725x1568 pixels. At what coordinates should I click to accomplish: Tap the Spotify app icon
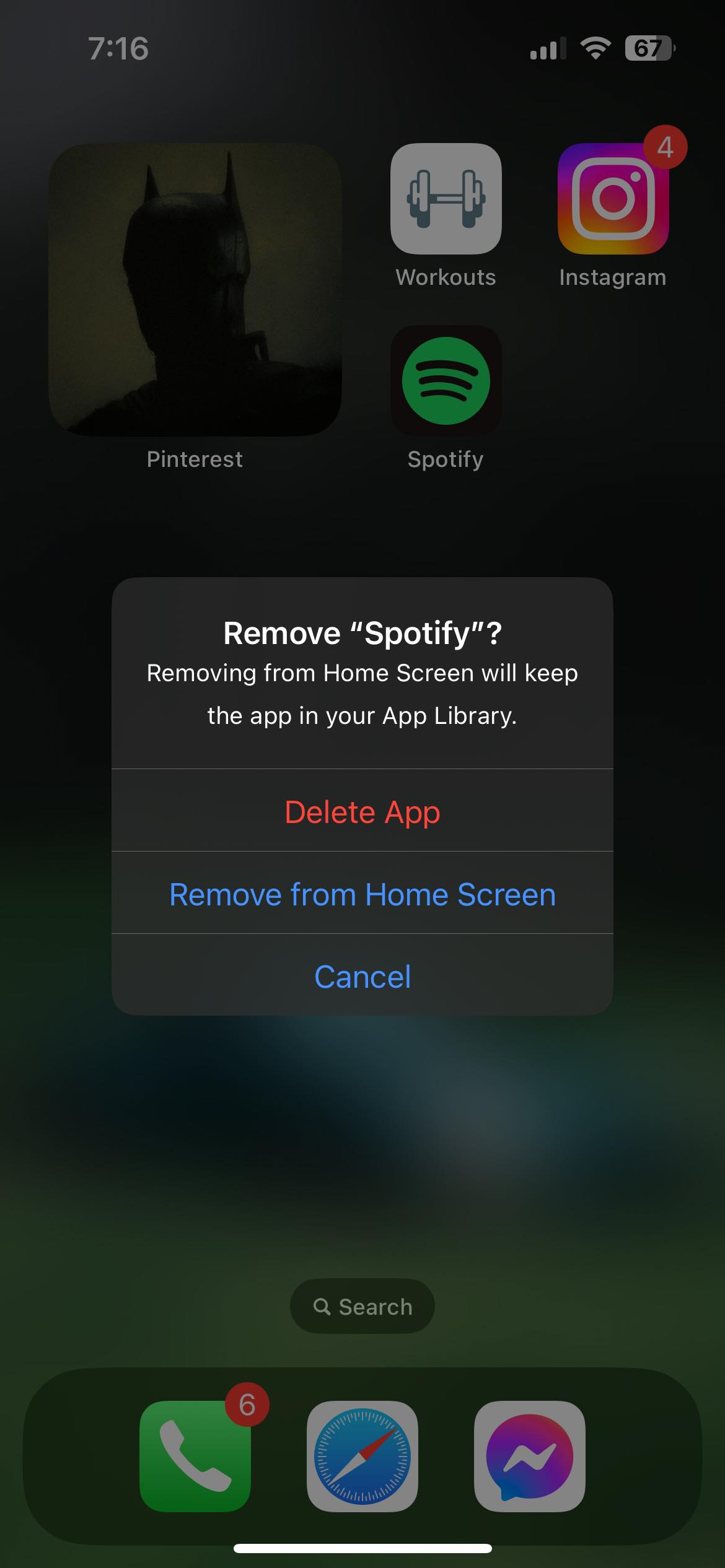(x=446, y=381)
